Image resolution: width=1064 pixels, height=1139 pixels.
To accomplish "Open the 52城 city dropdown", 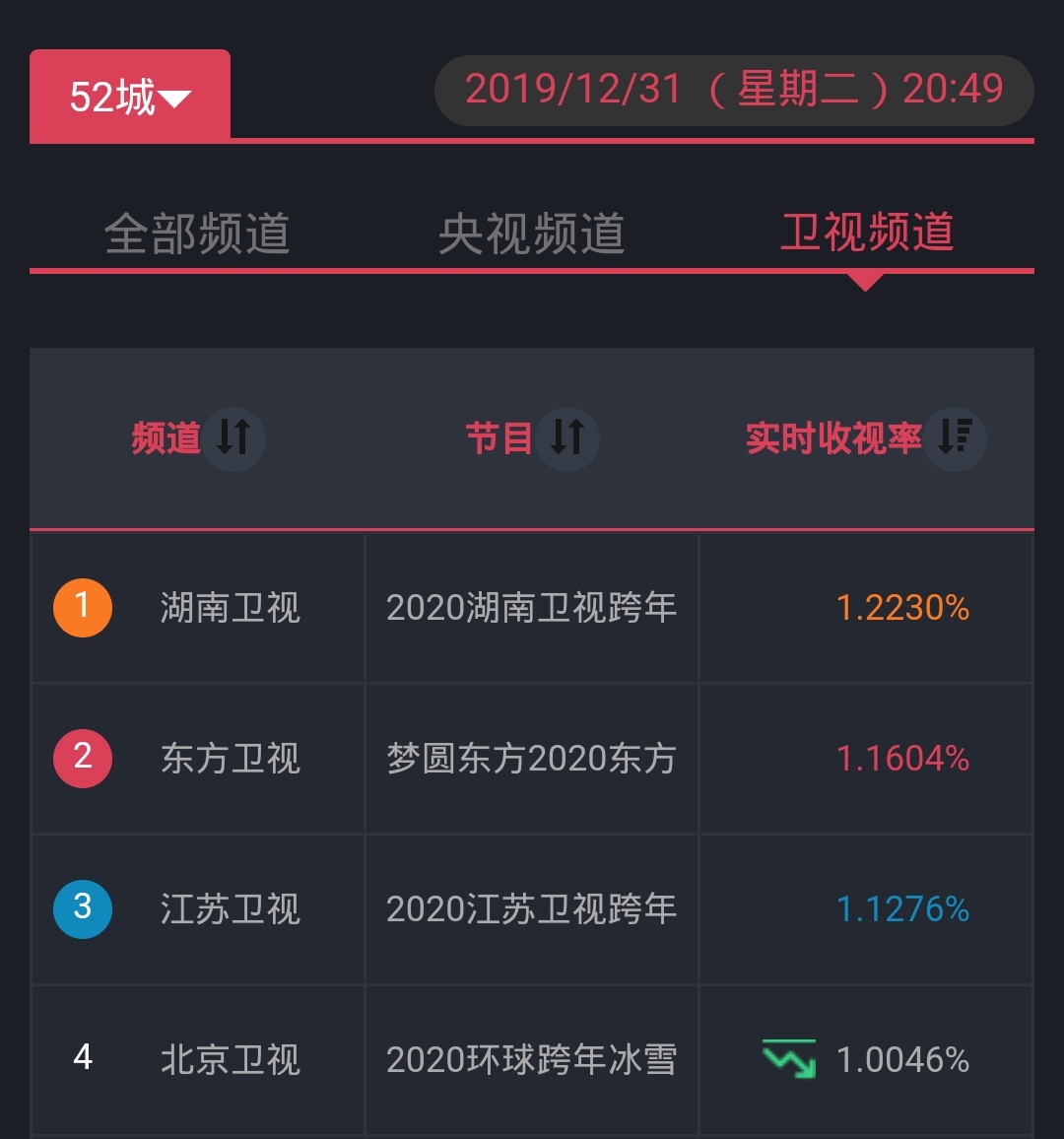I will pos(129,97).
